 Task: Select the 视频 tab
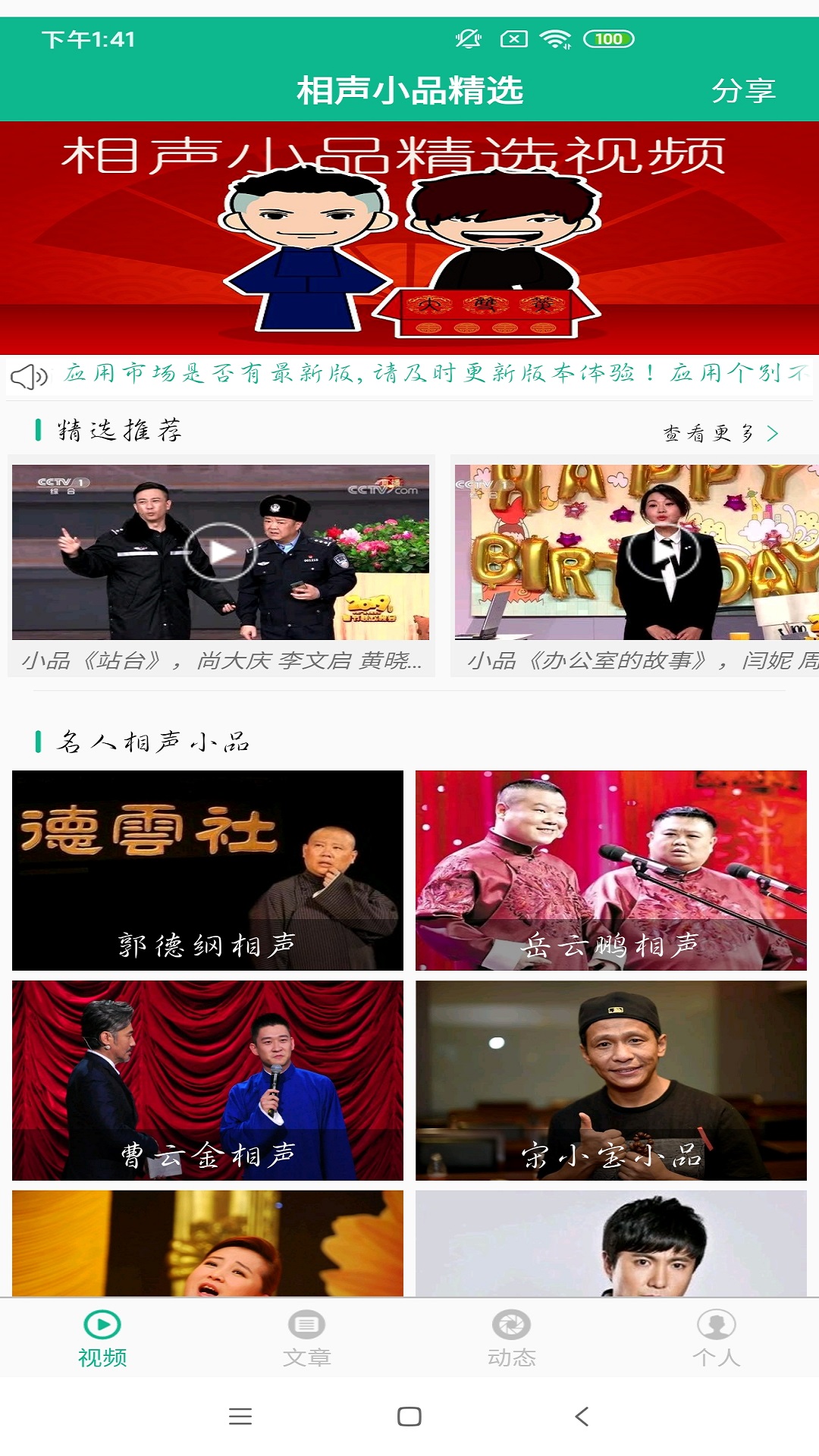102,1338
